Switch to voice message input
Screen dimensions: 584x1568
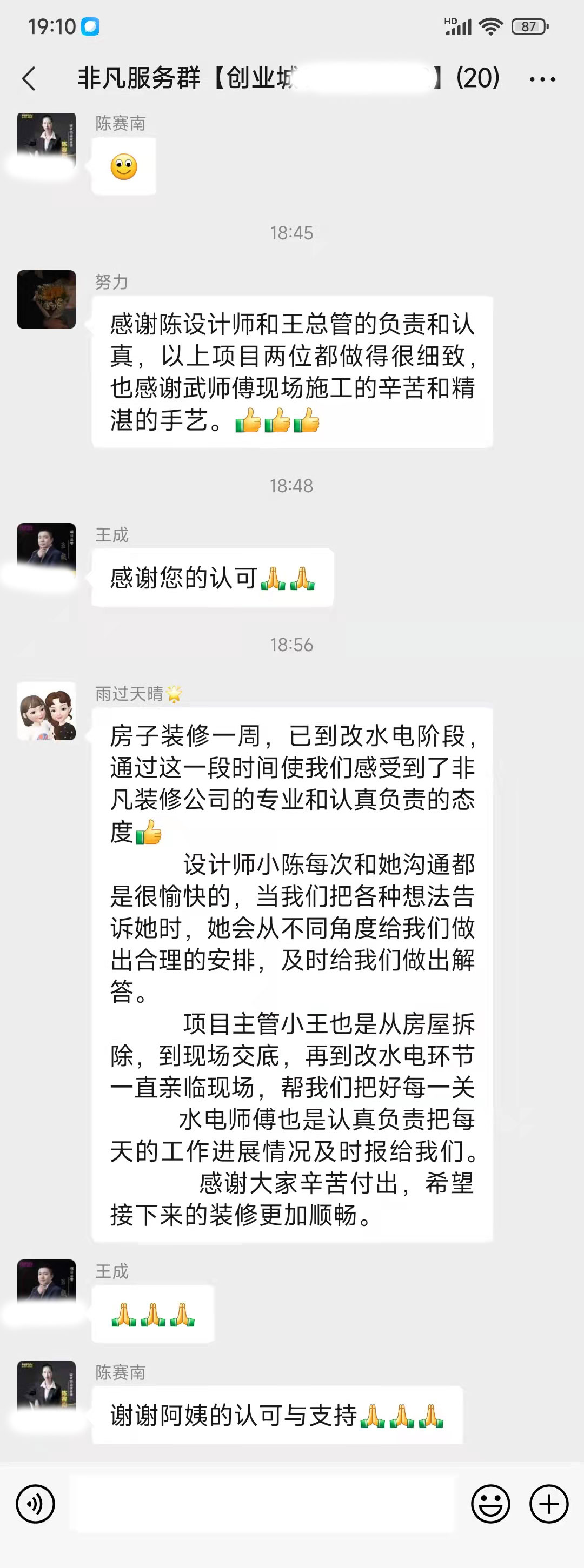pyautogui.click(x=35, y=1504)
